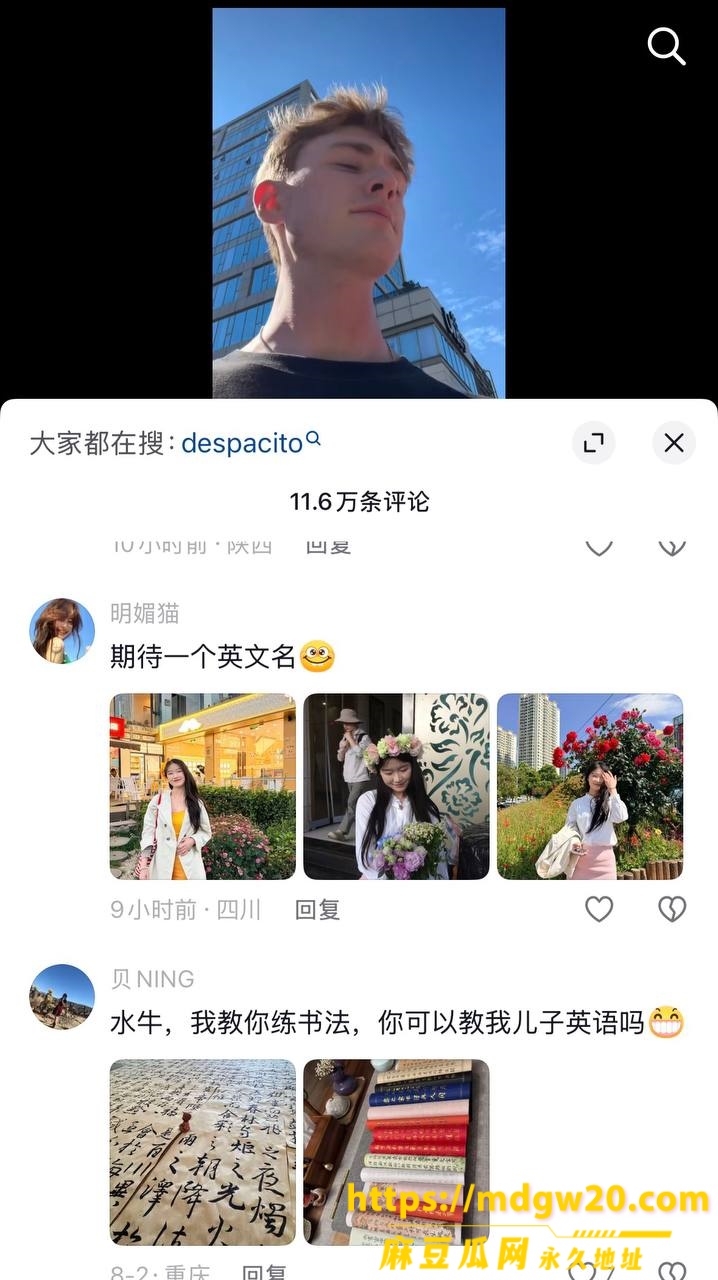Expand the comments panel to full screen

coord(594,443)
